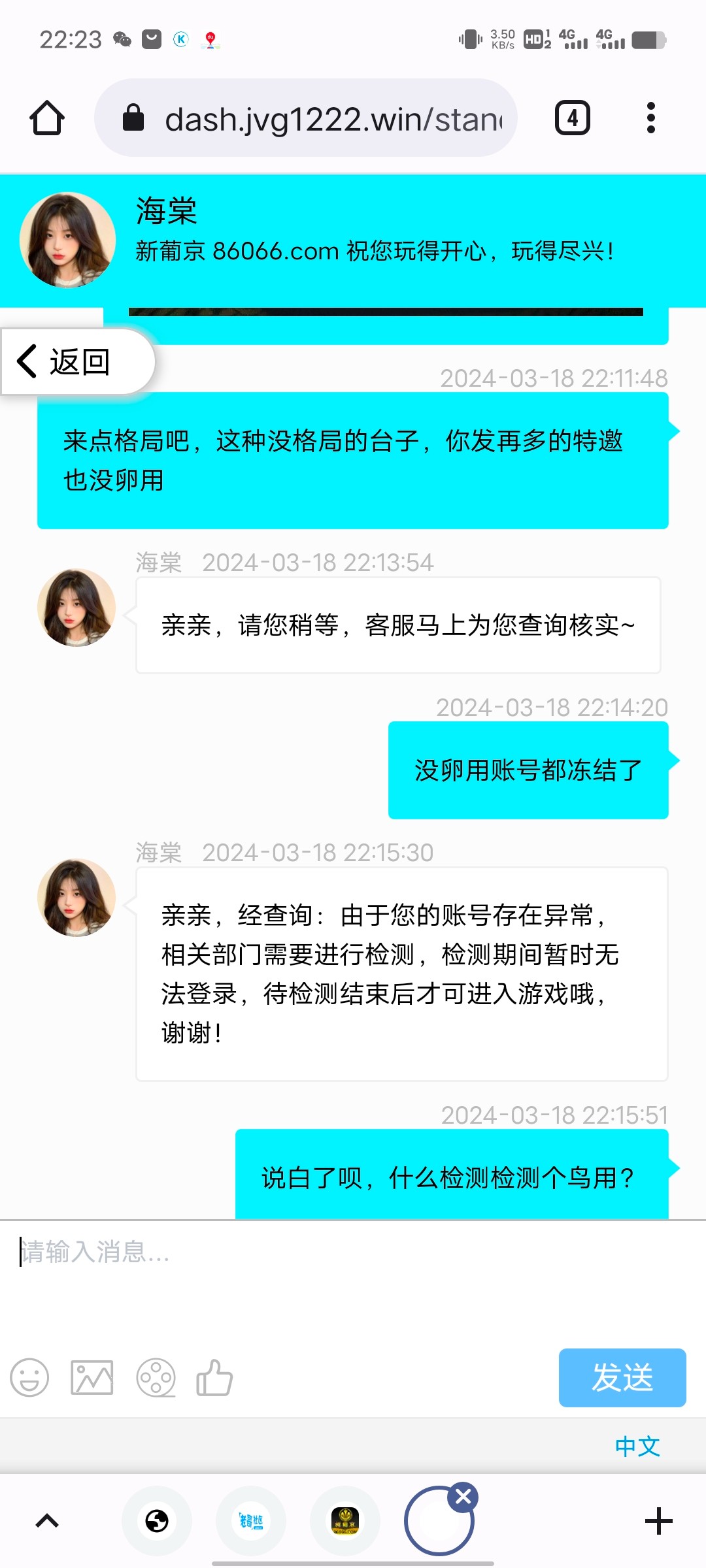Open the browser overflow menu
The height and width of the screenshot is (1568, 706).
[x=650, y=118]
